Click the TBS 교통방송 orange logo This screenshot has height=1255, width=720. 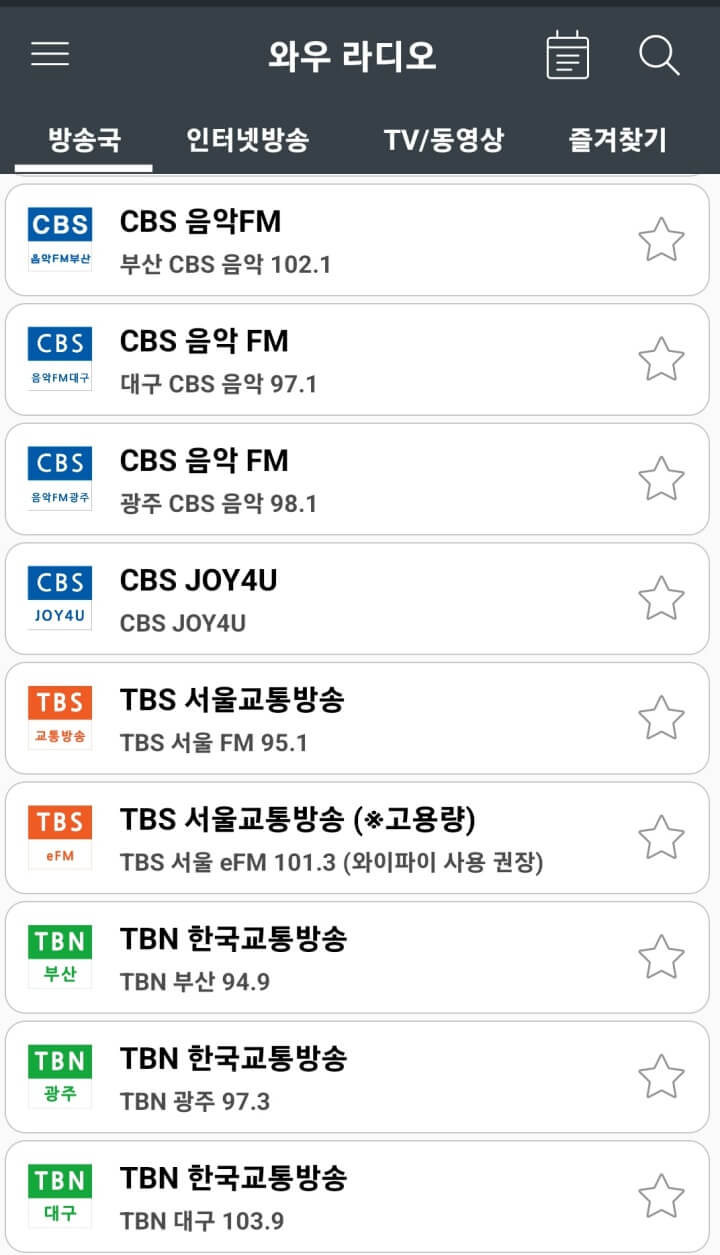[x=59, y=716]
